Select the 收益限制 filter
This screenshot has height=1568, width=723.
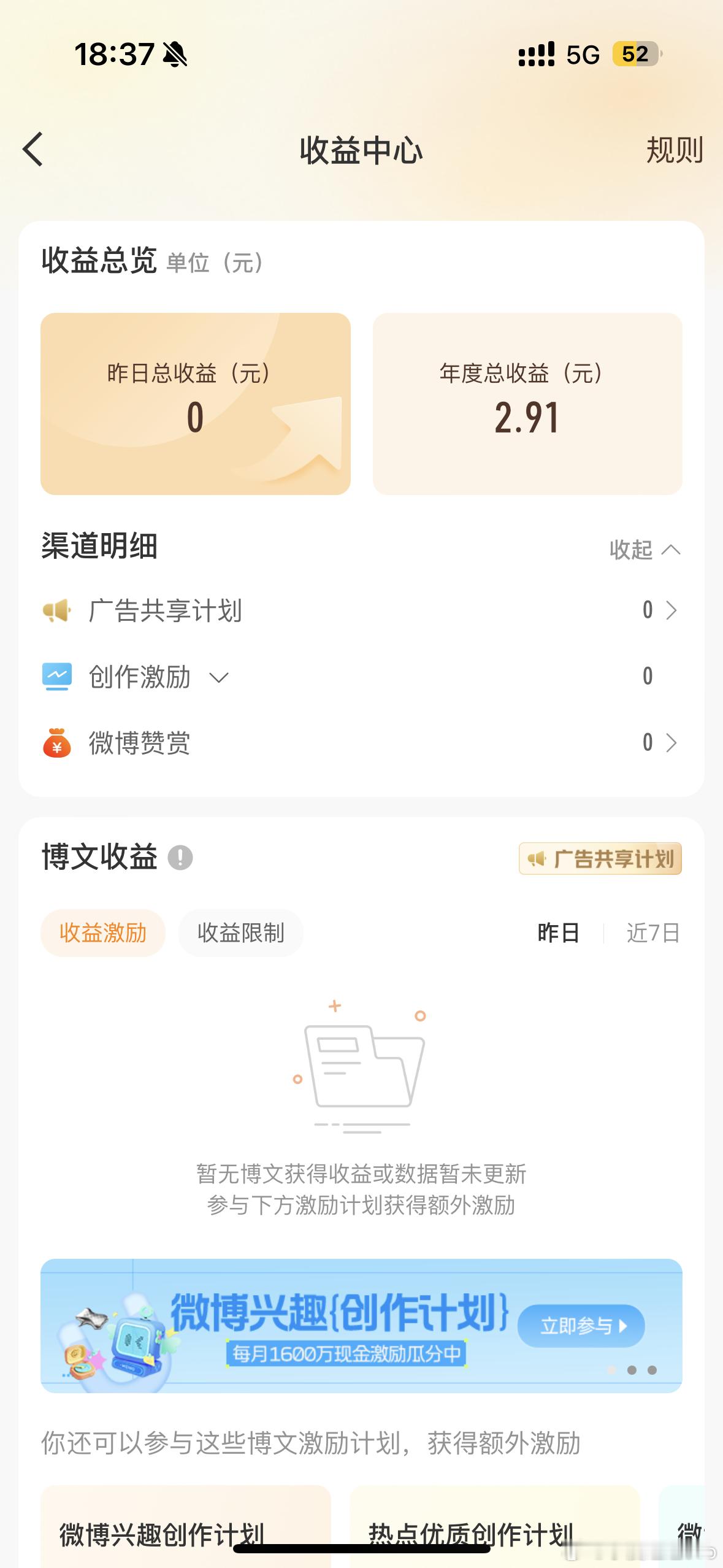click(x=240, y=932)
